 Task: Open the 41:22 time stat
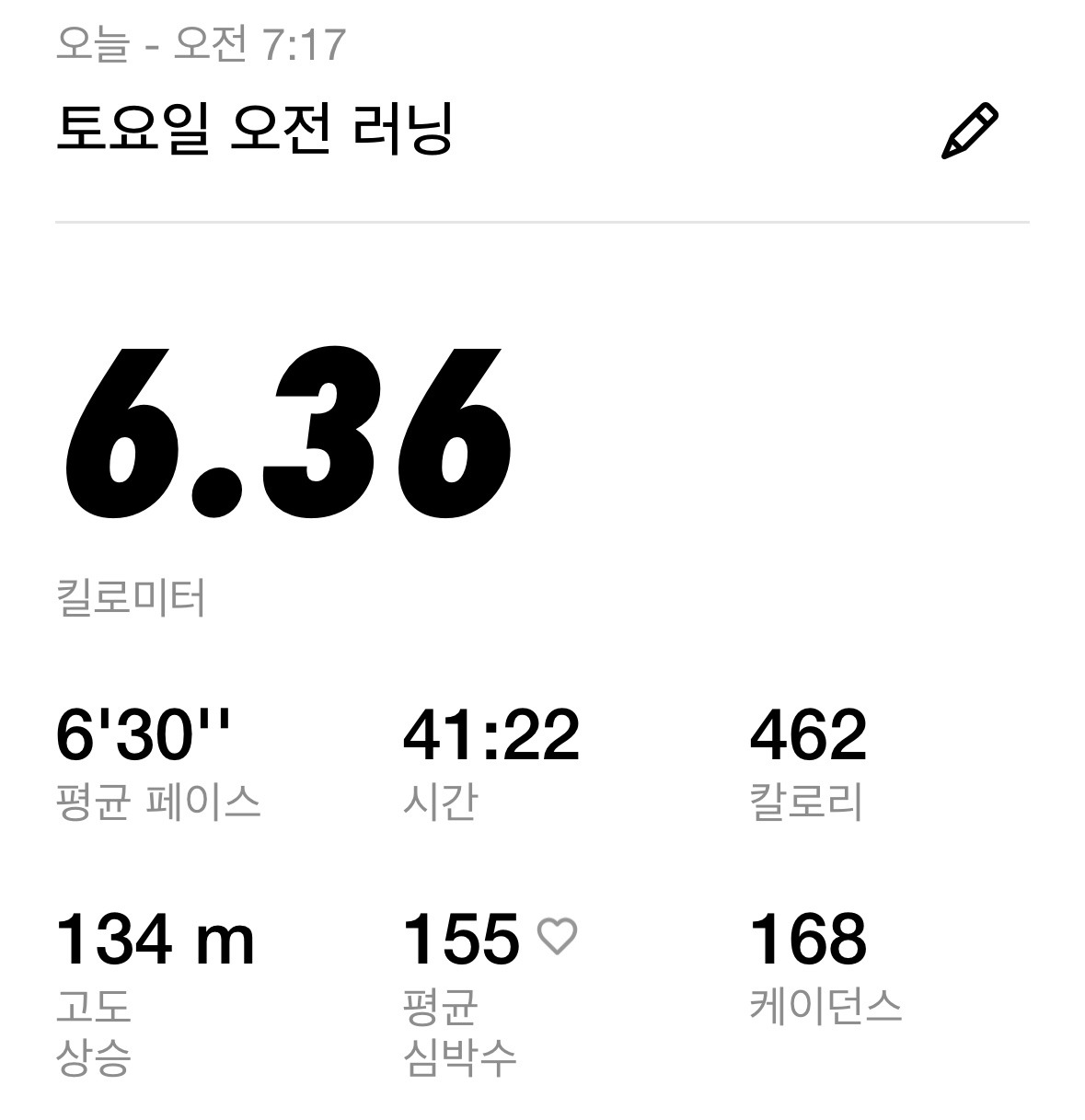pyautogui.click(x=491, y=734)
